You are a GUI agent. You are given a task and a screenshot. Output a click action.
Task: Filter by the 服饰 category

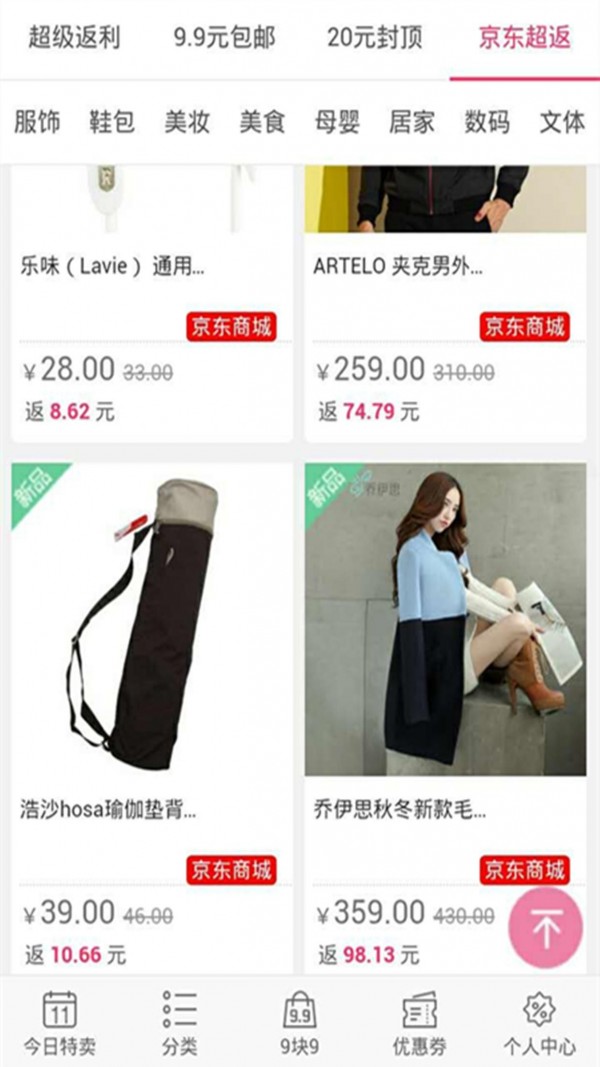(x=37, y=122)
